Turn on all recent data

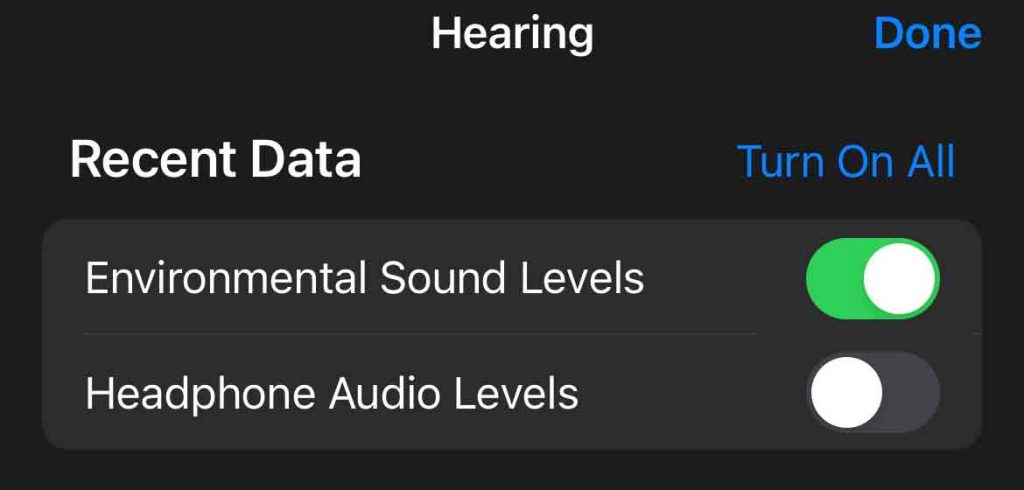coord(846,161)
